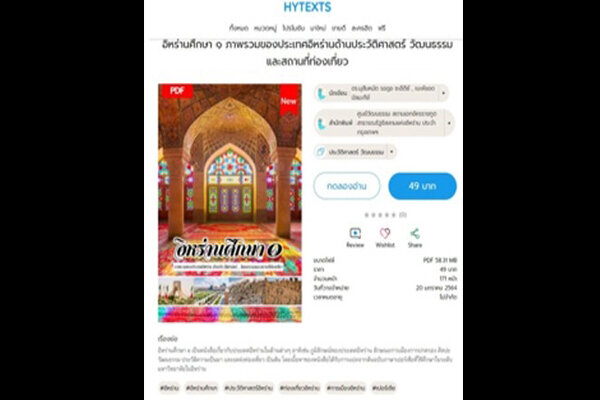
Task: Tap the ทดลองอ่าน trial read button
Action: click(345, 186)
